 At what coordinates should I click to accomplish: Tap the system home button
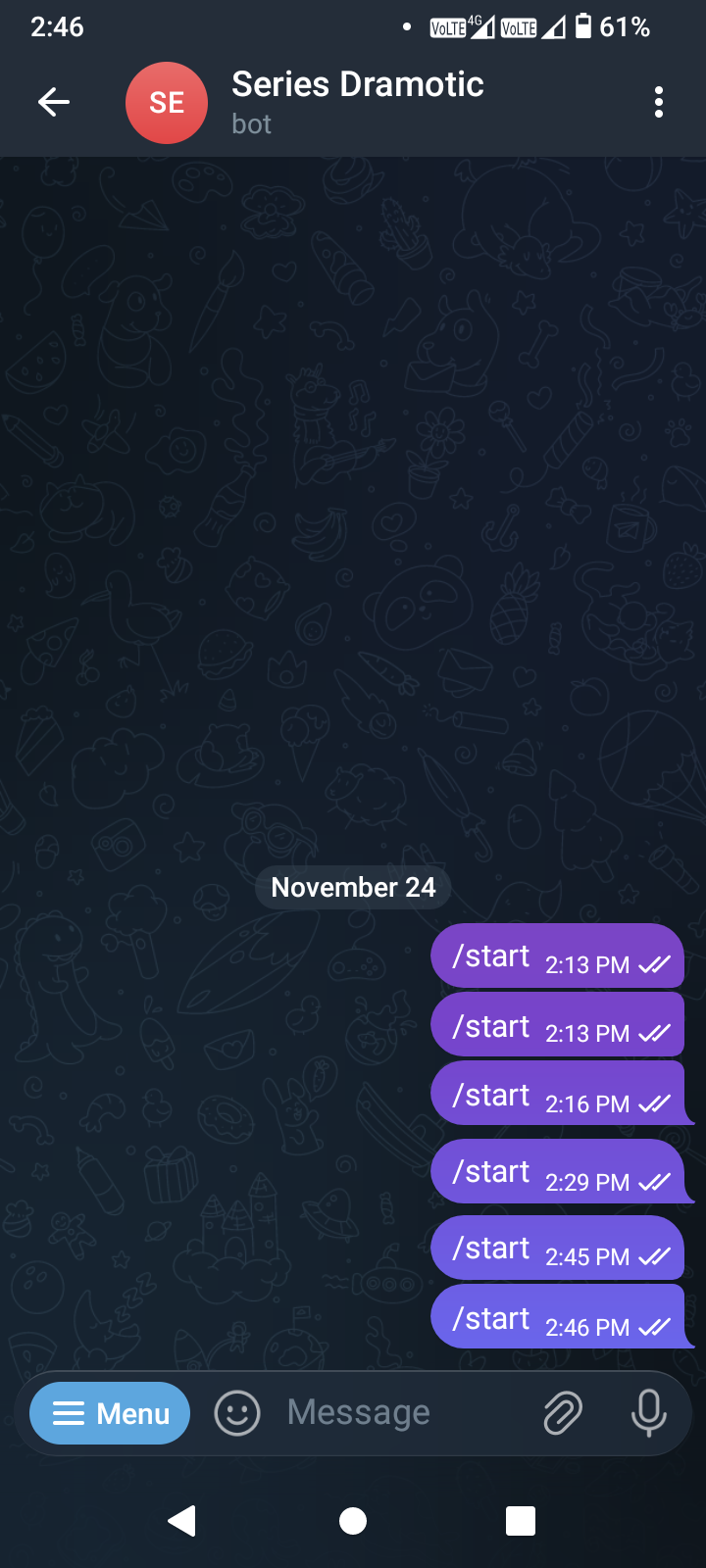click(353, 1521)
